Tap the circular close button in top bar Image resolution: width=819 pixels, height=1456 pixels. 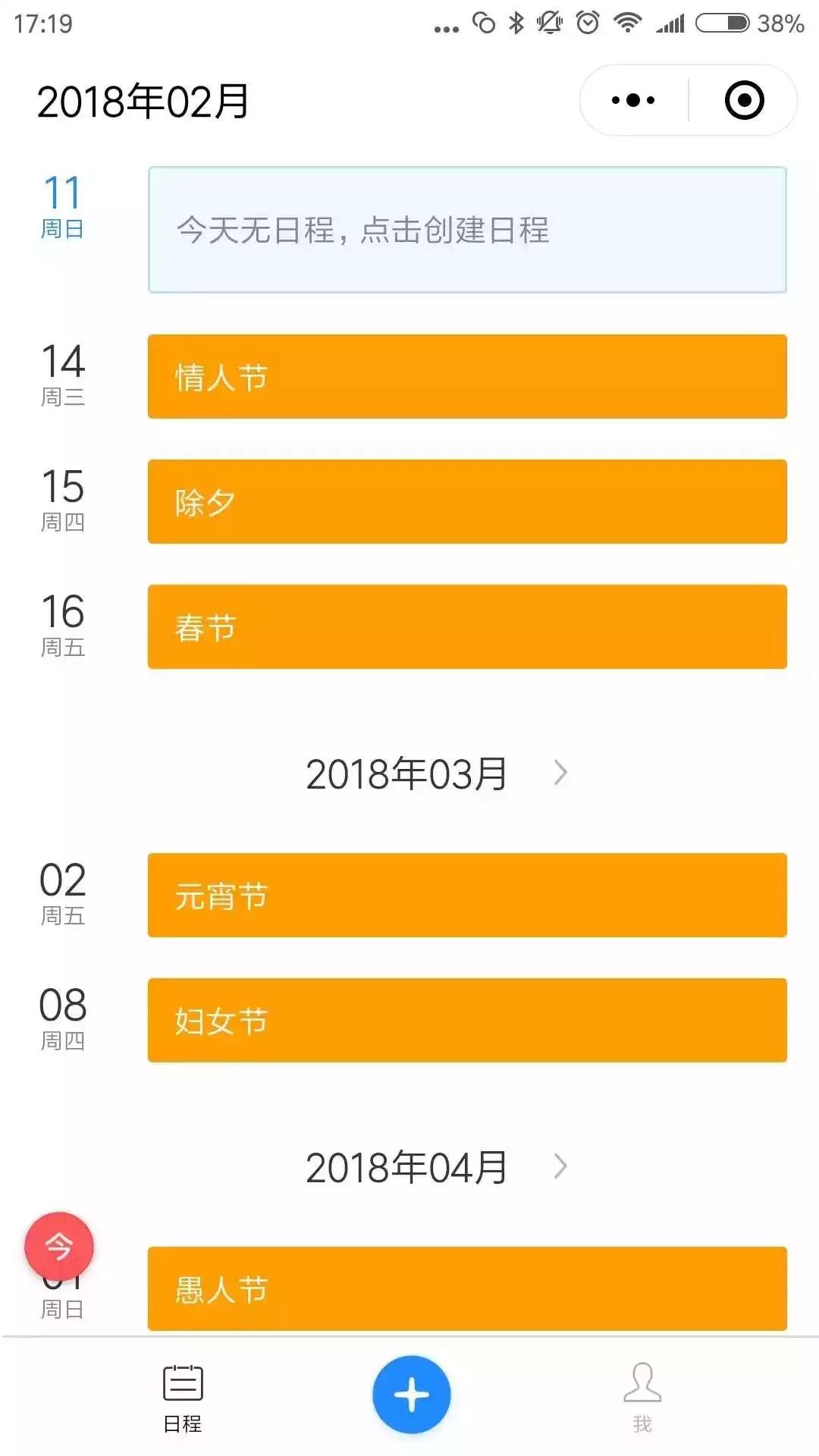(x=745, y=99)
